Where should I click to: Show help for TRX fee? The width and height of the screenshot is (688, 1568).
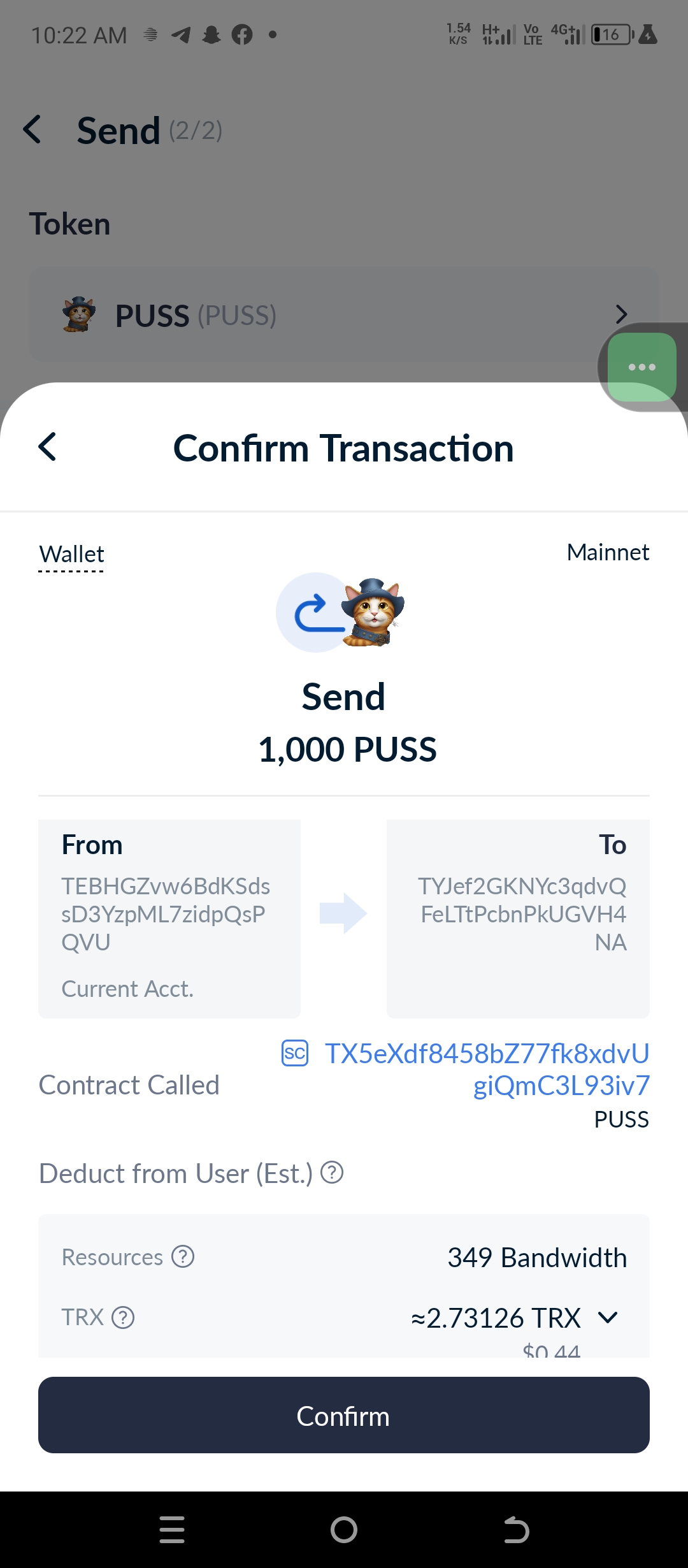(x=123, y=1318)
